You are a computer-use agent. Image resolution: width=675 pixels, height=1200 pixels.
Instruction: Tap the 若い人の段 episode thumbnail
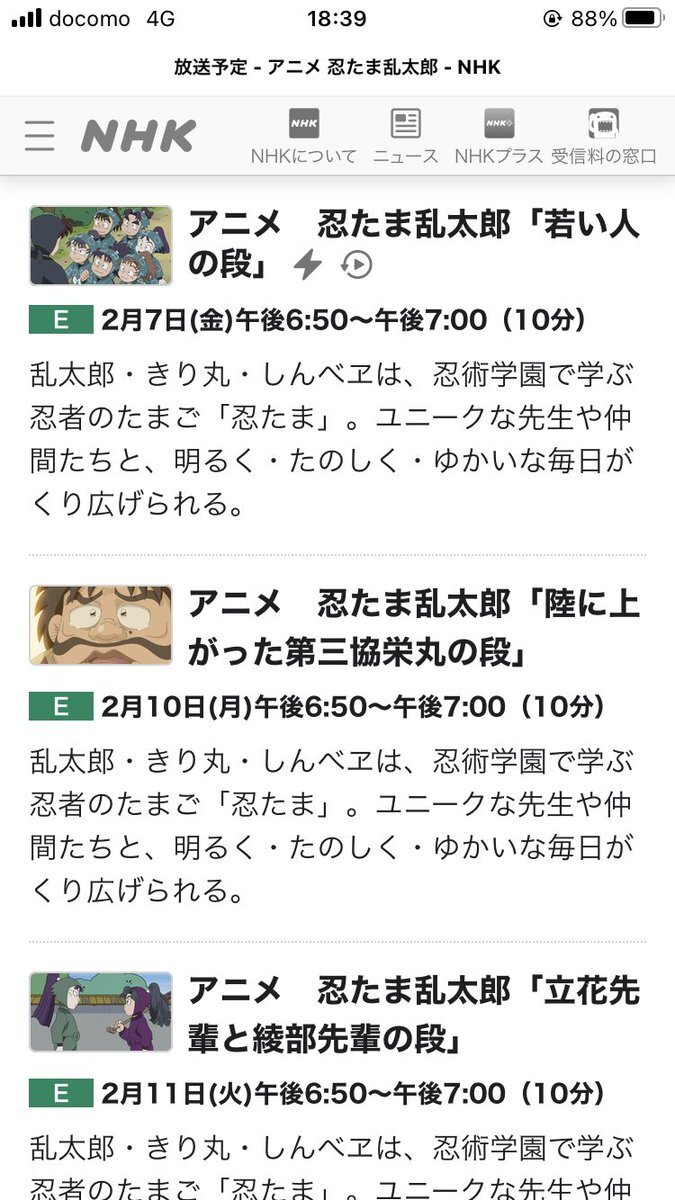click(x=100, y=246)
